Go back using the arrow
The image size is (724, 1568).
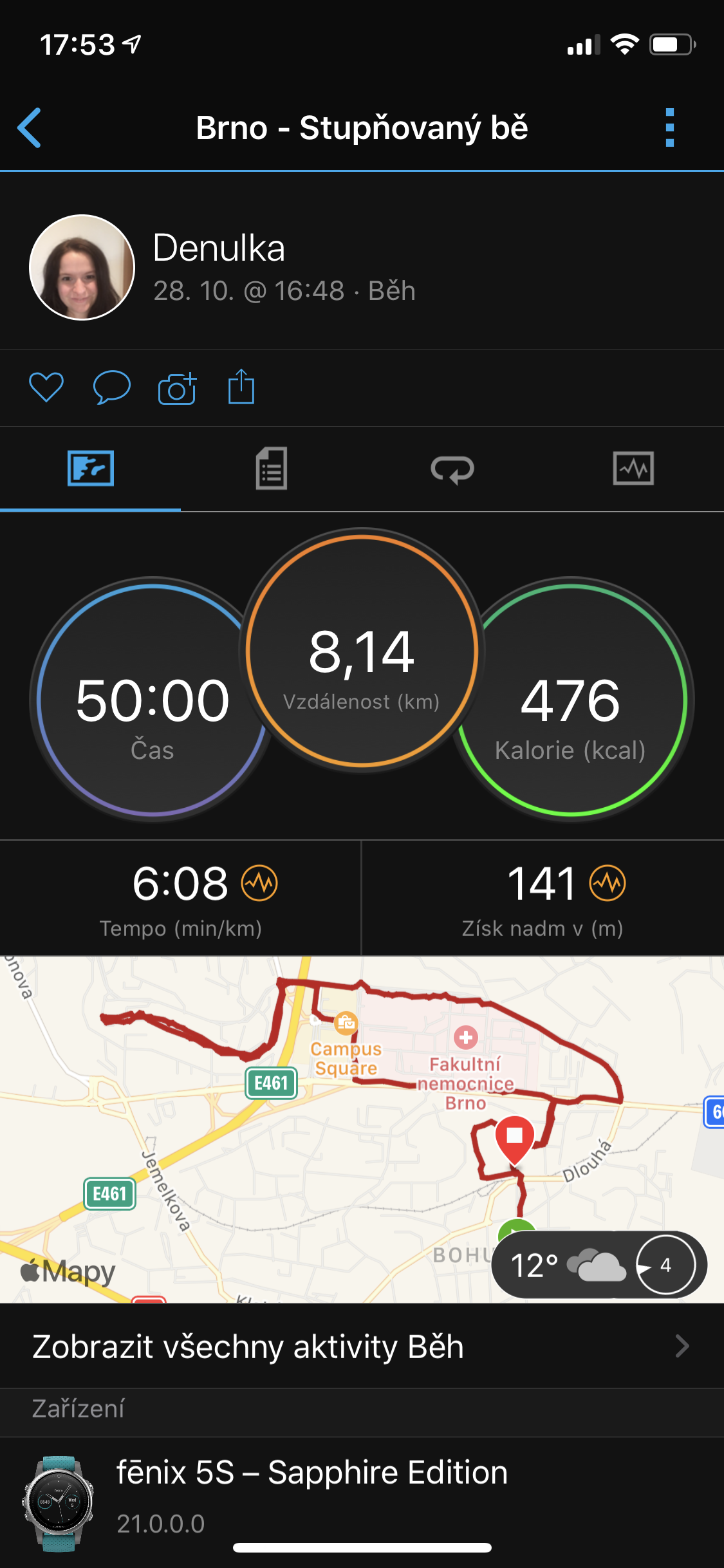point(30,127)
